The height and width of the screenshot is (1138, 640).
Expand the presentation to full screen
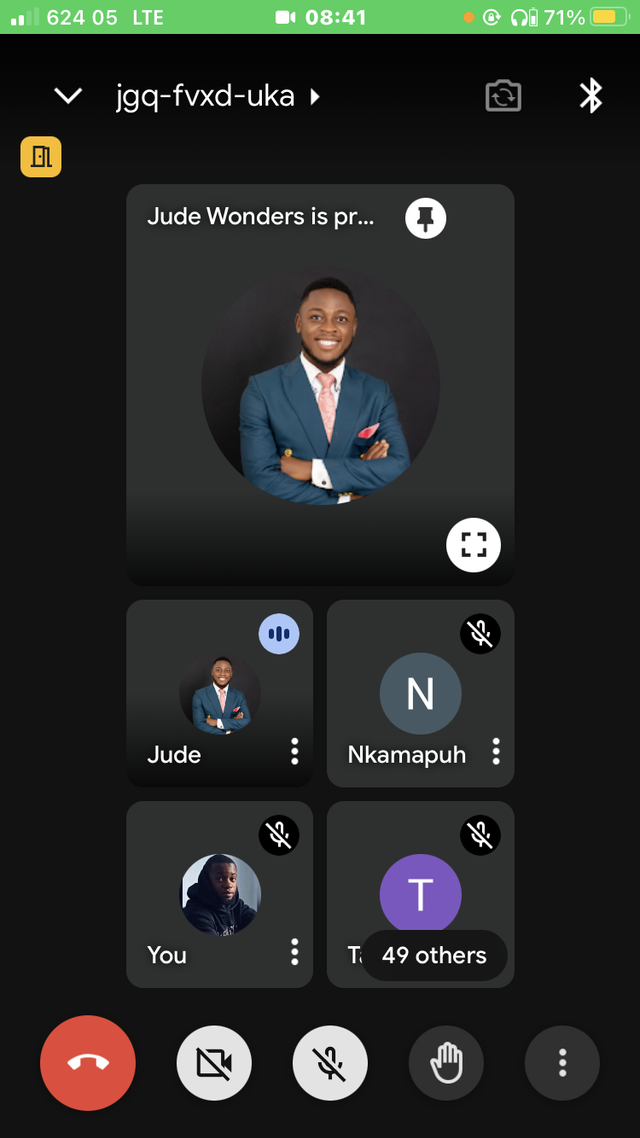coord(473,545)
